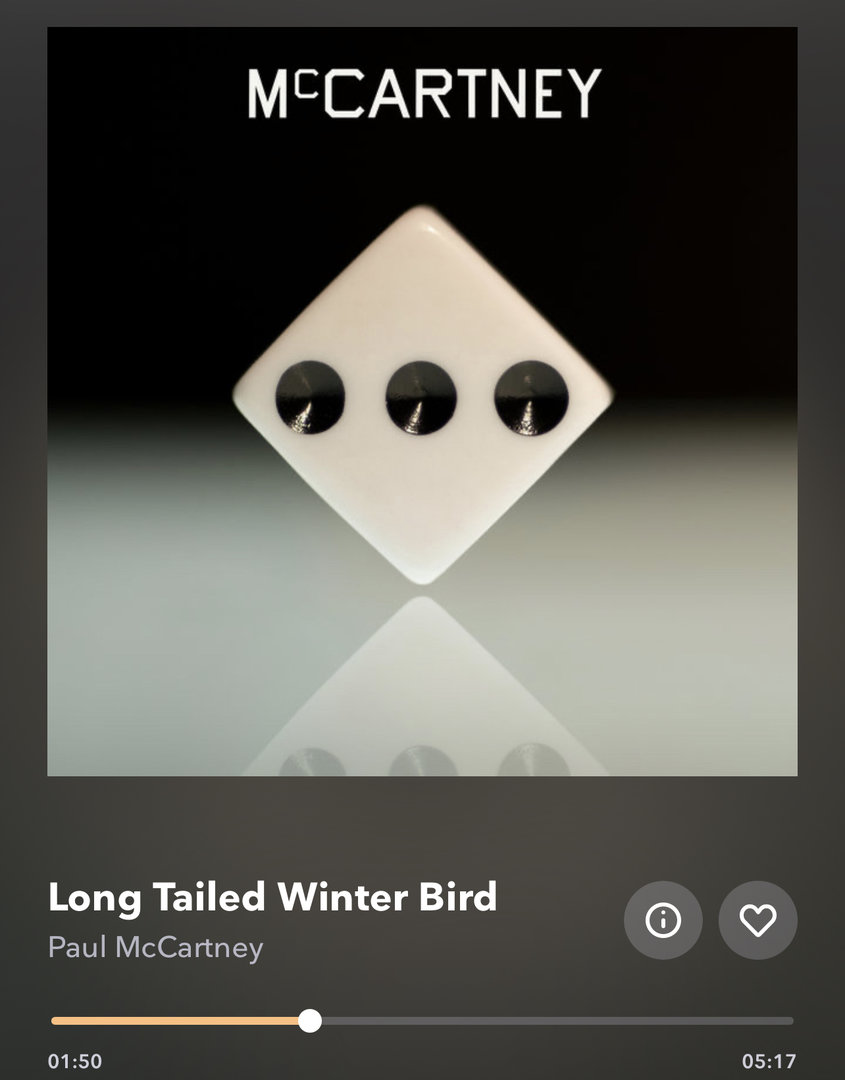Image resolution: width=845 pixels, height=1080 pixels.
Task: Tap the McCartney album cover artwork
Action: (x=422, y=401)
